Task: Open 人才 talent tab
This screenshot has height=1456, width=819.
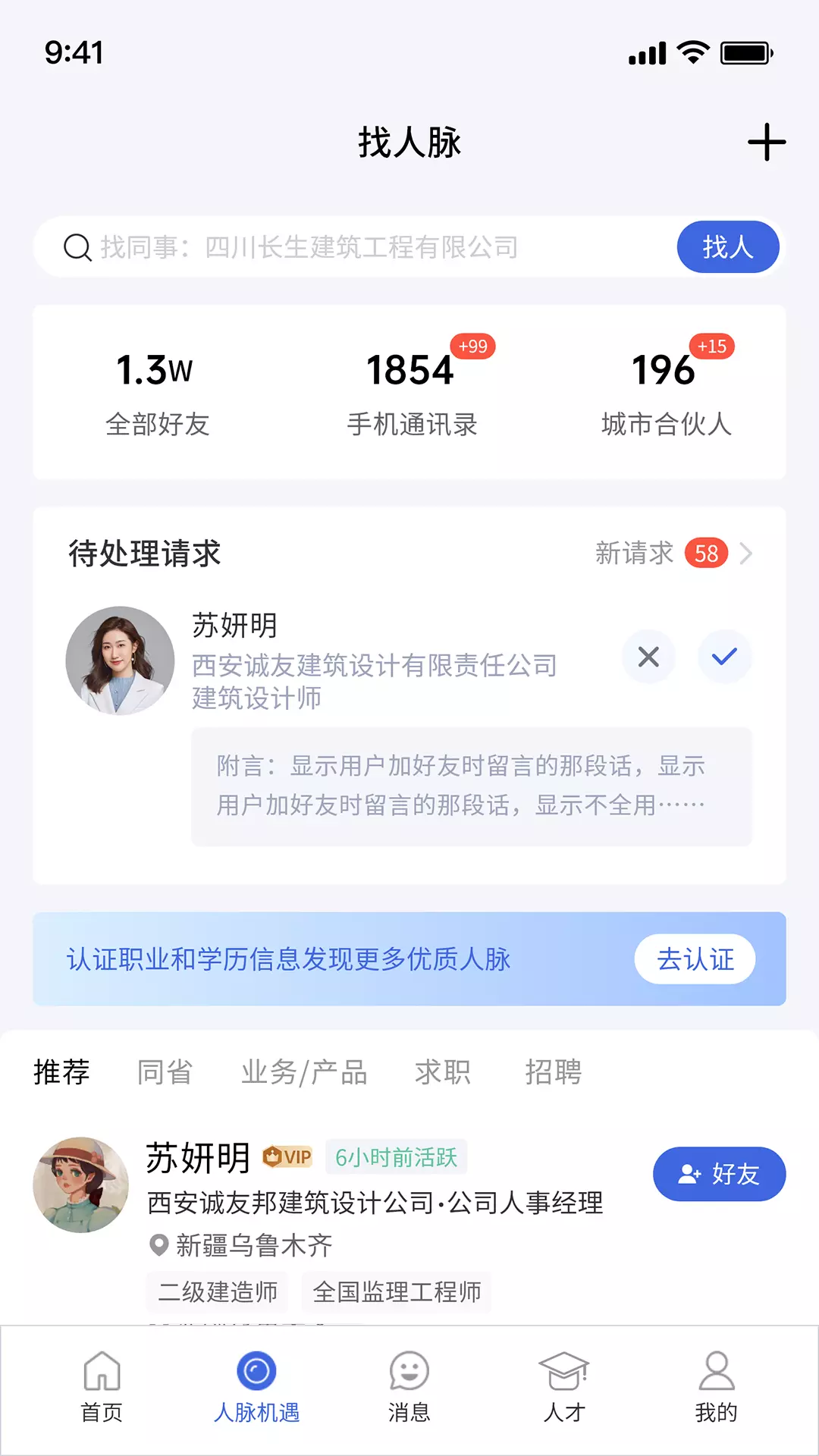Action: (x=564, y=1388)
